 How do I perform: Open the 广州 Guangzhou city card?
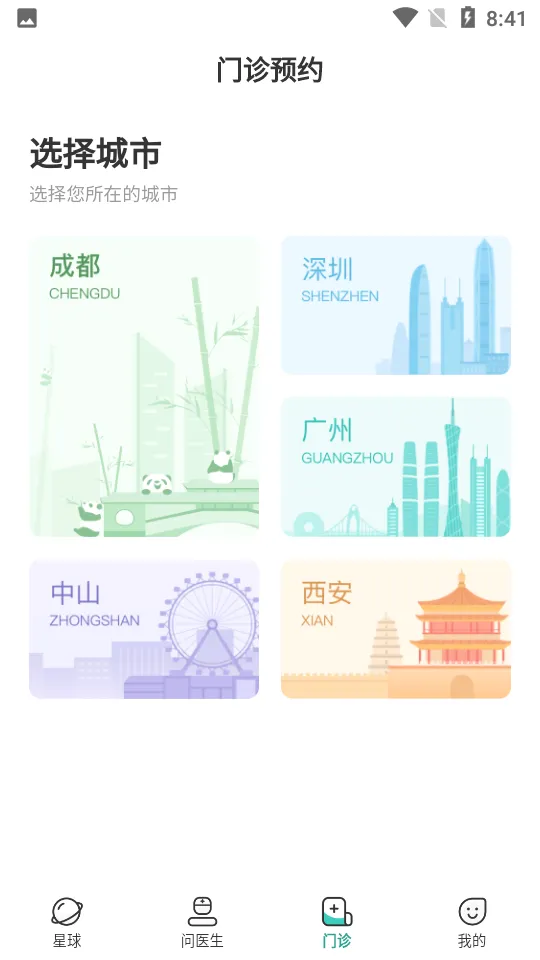pos(396,467)
